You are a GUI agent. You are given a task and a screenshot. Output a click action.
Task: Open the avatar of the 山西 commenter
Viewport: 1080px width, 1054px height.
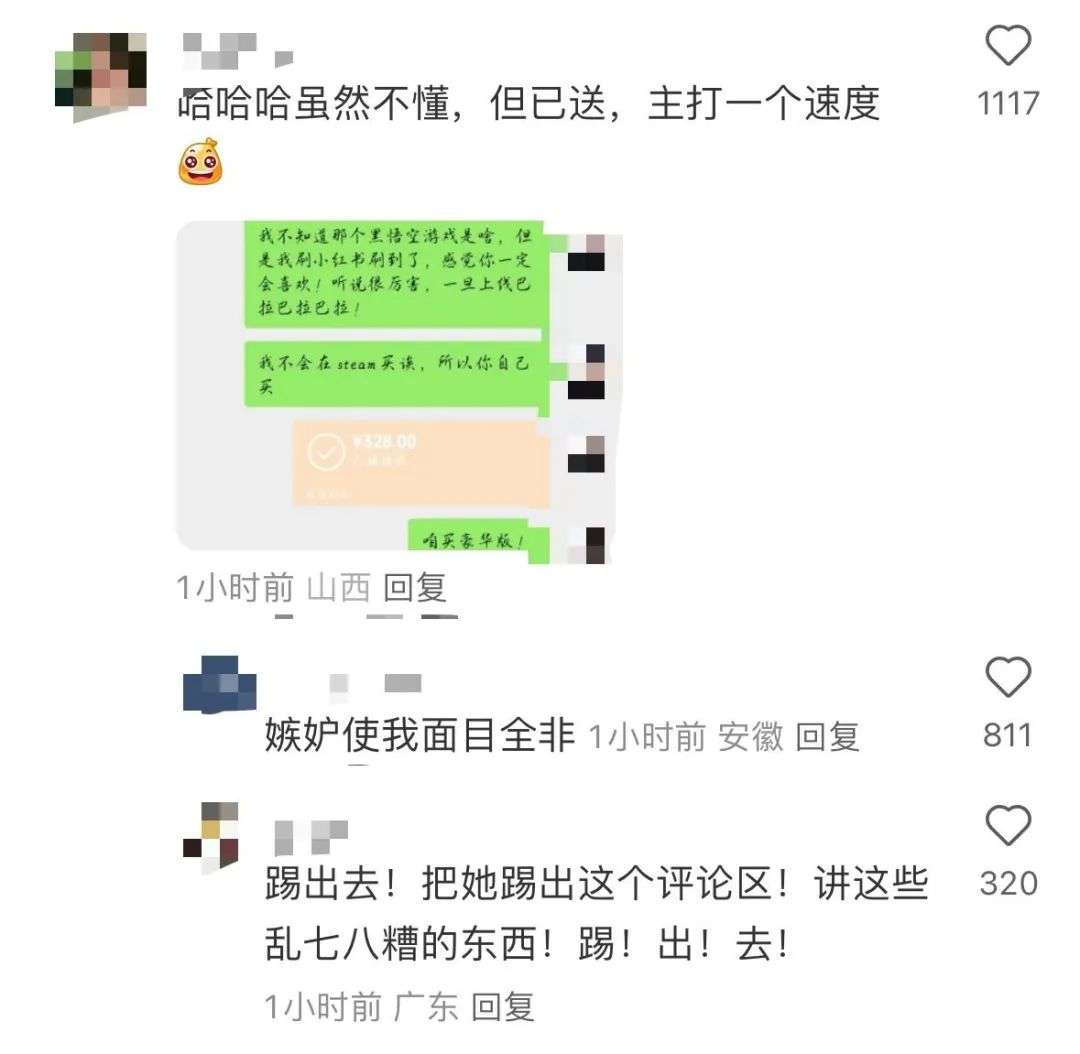[100, 74]
